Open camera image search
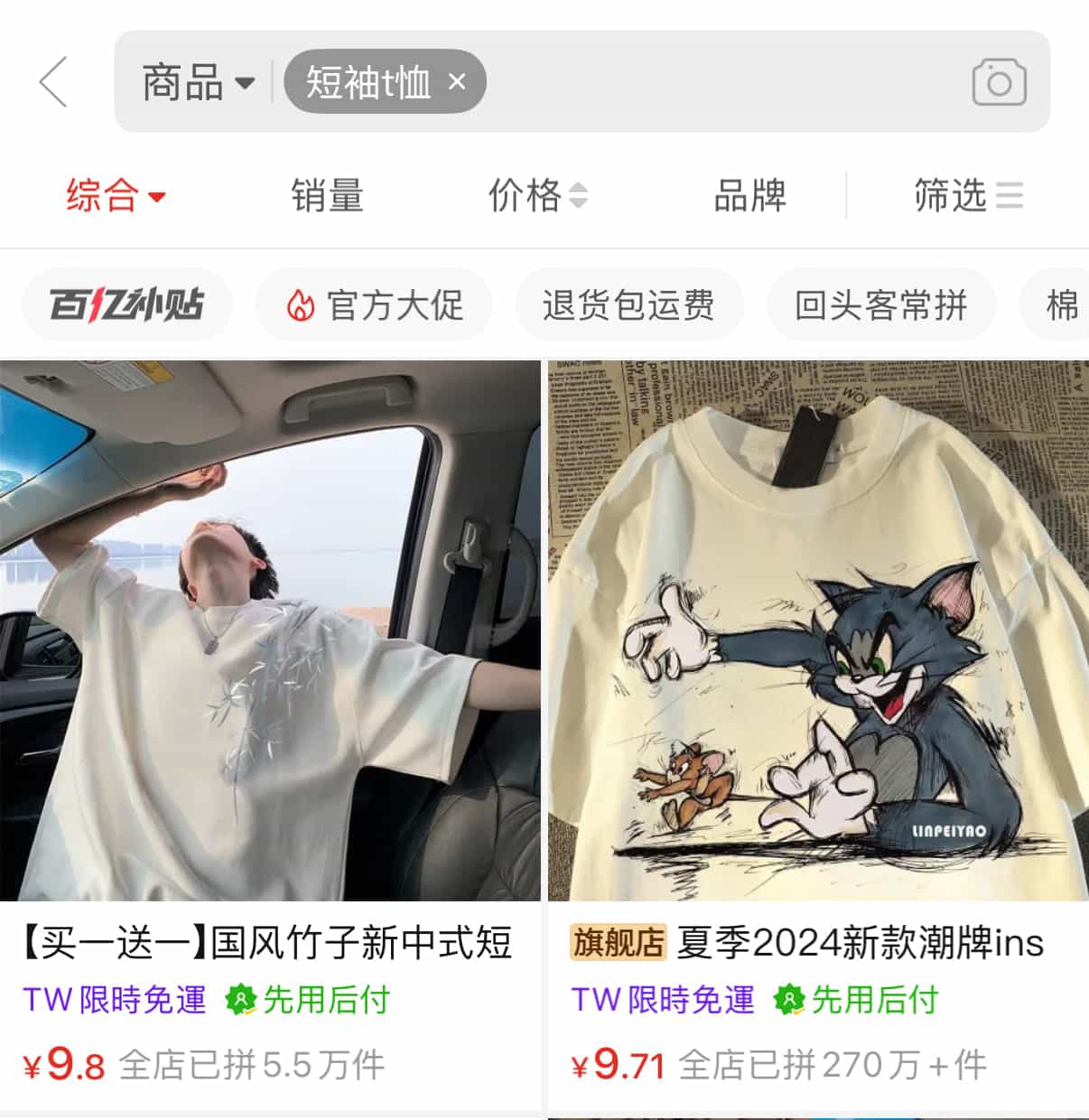Image resolution: width=1089 pixels, height=1120 pixels. pyautogui.click(x=999, y=82)
